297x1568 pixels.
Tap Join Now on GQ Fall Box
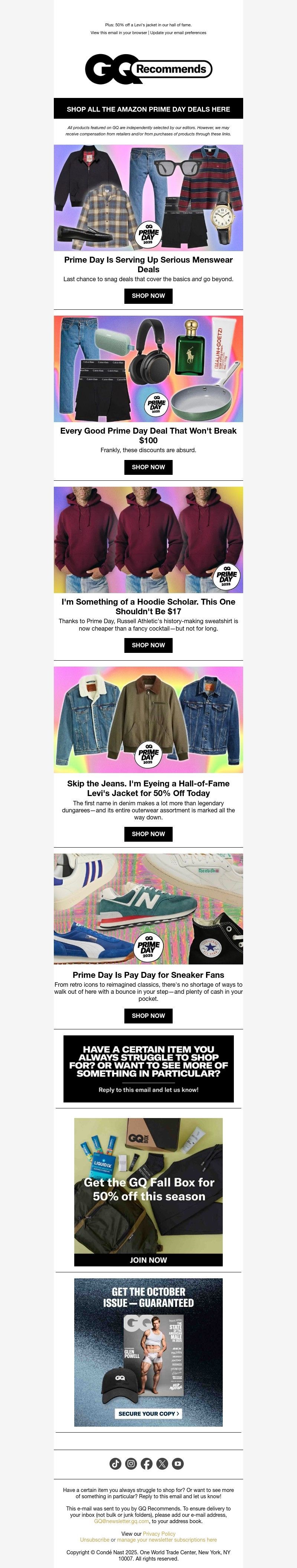click(148, 1260)
